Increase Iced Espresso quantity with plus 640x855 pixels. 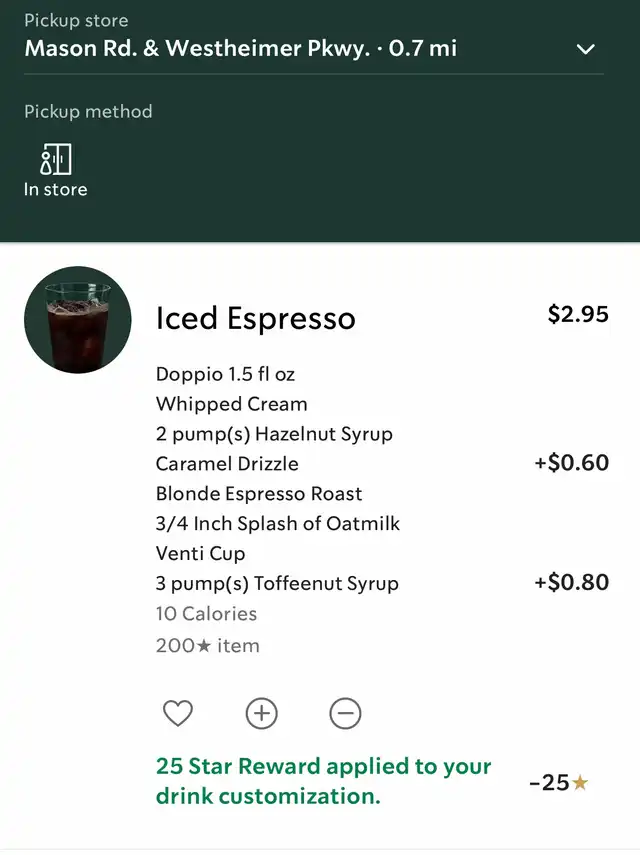point(261,713)
